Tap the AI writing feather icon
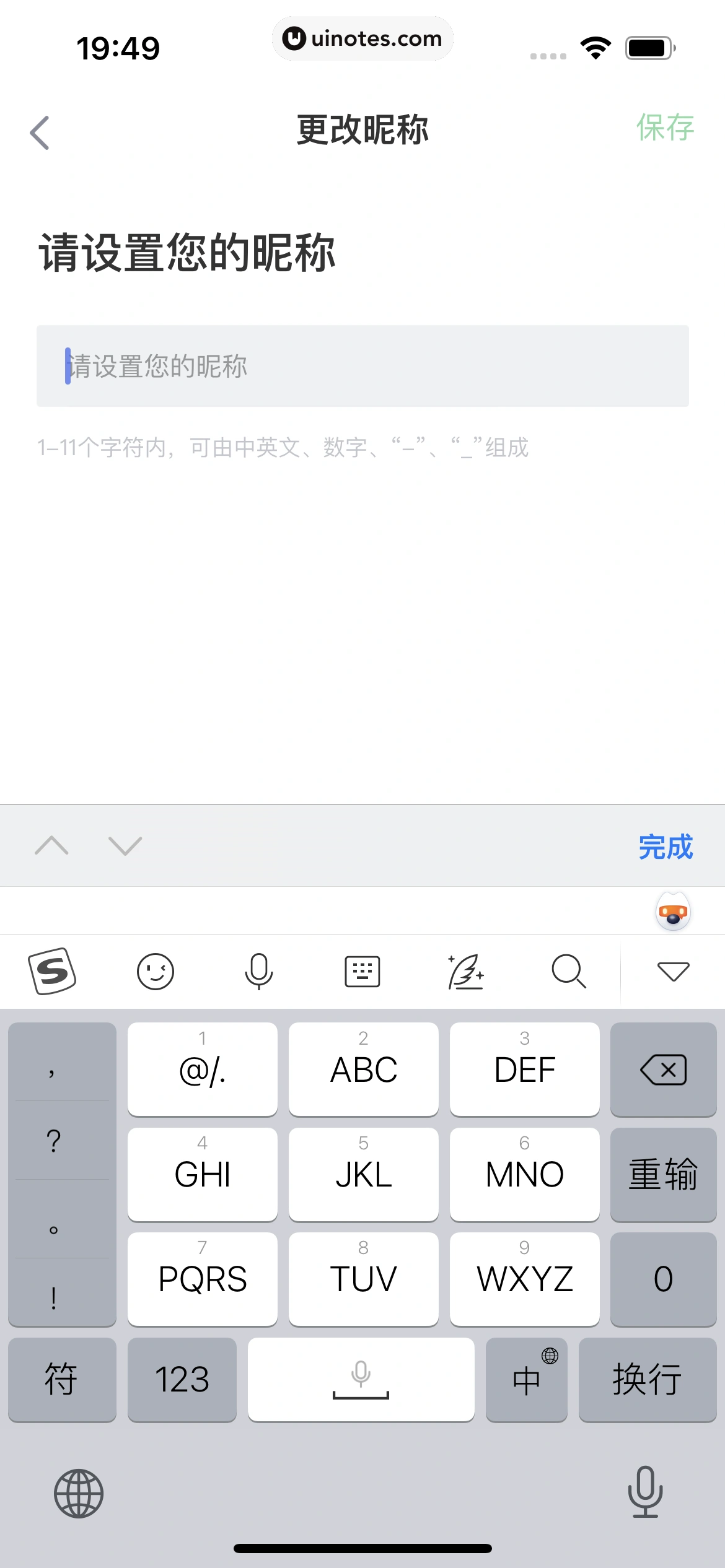Image resolution: width=725 pixels, height=1568 pixels. (465, 971)
